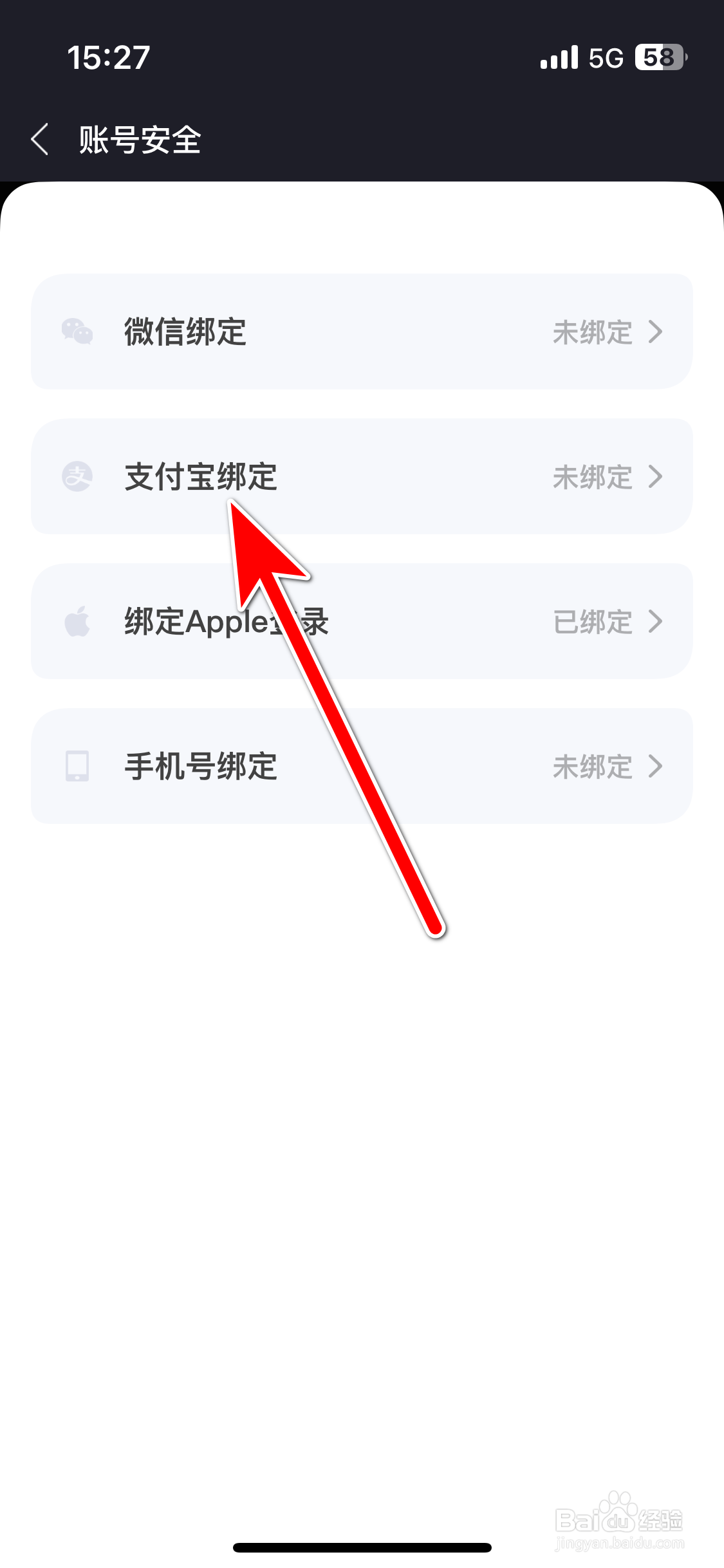Open the 支付宝绑定 detail via its chevron

point(657,476)
